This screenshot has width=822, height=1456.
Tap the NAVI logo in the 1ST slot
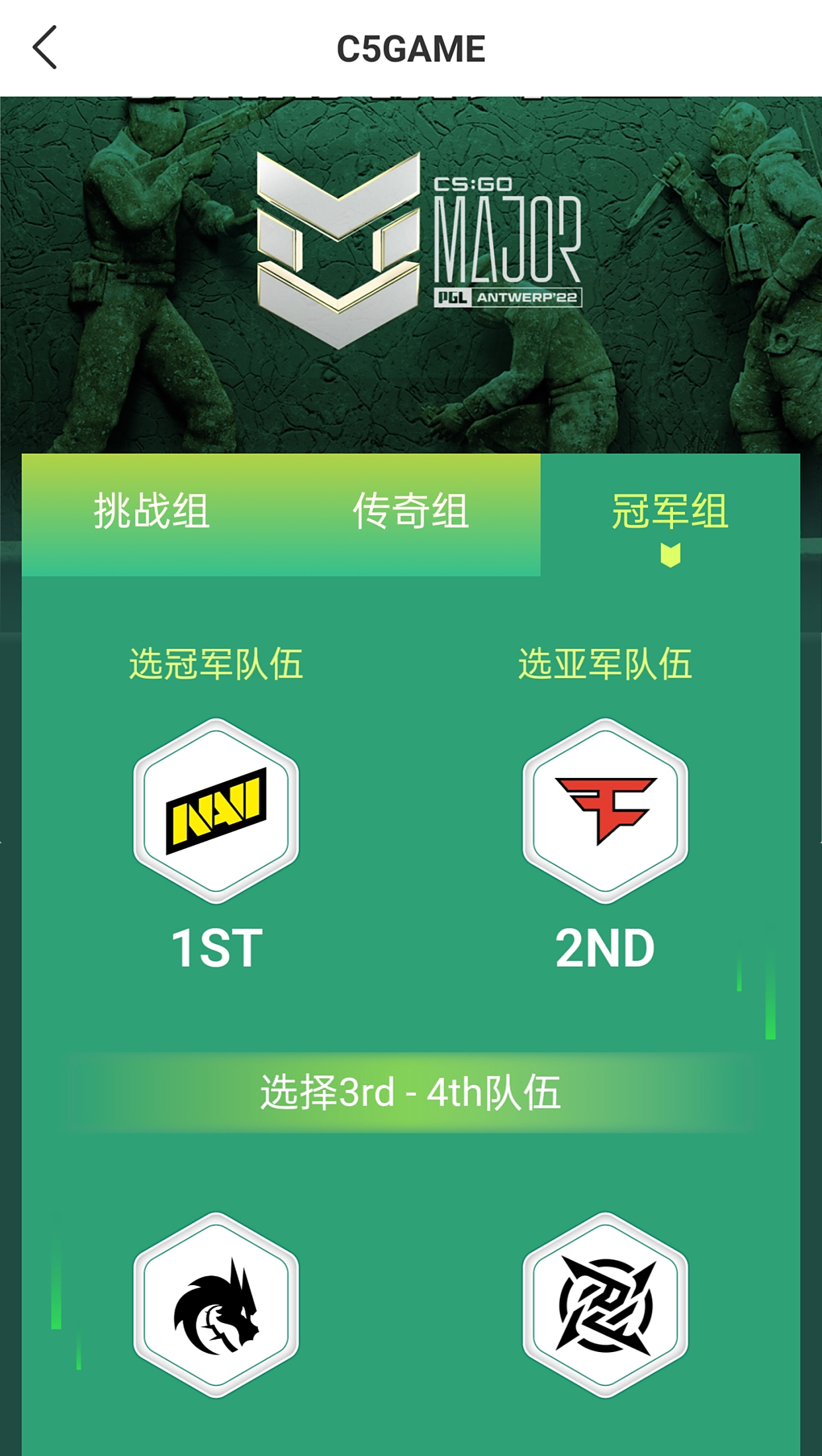216,810
